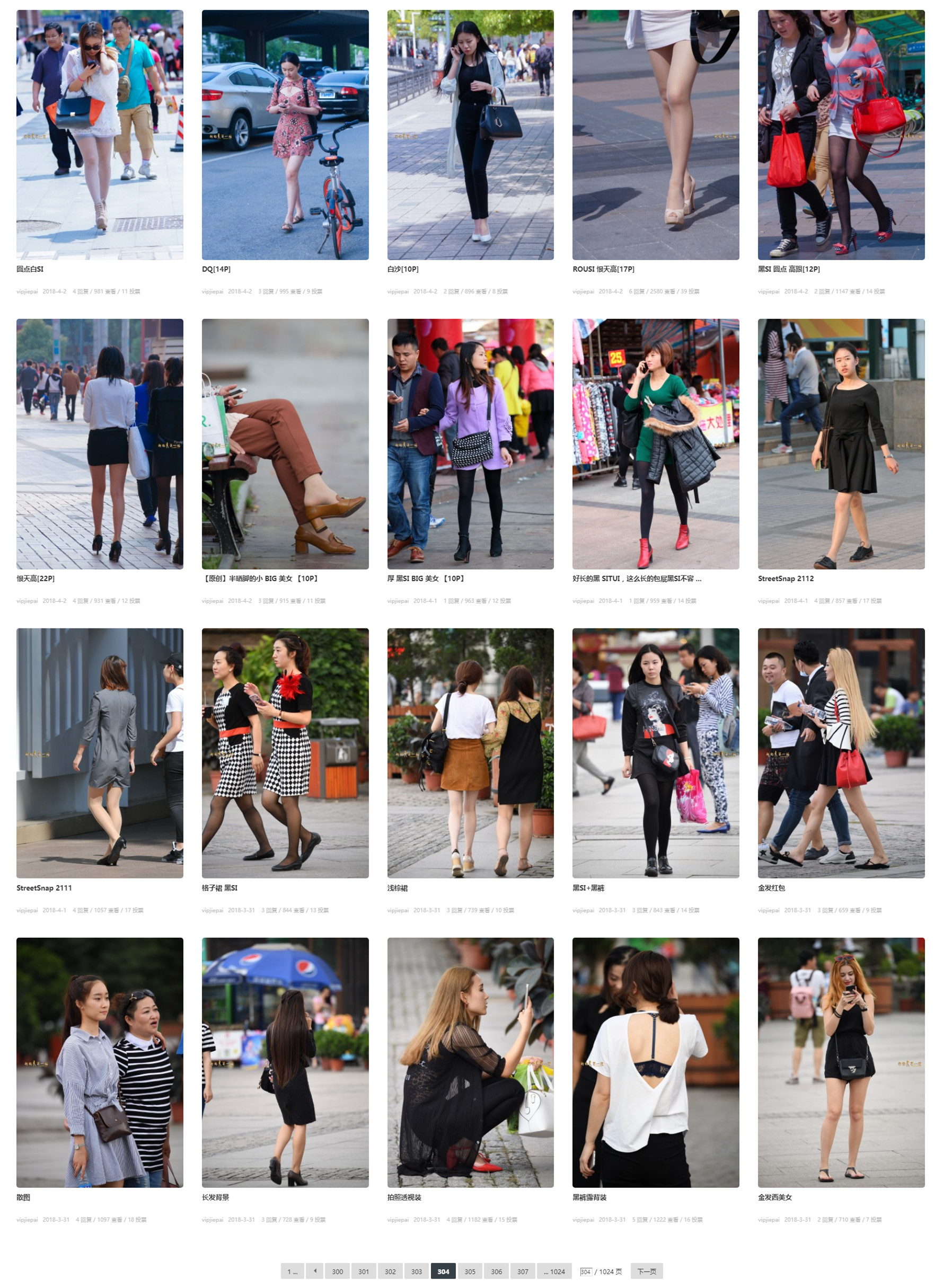Open the 浅棕裙 post thumbnail
The width and height of the screenshot is (943, 1288).
point(470,753)
